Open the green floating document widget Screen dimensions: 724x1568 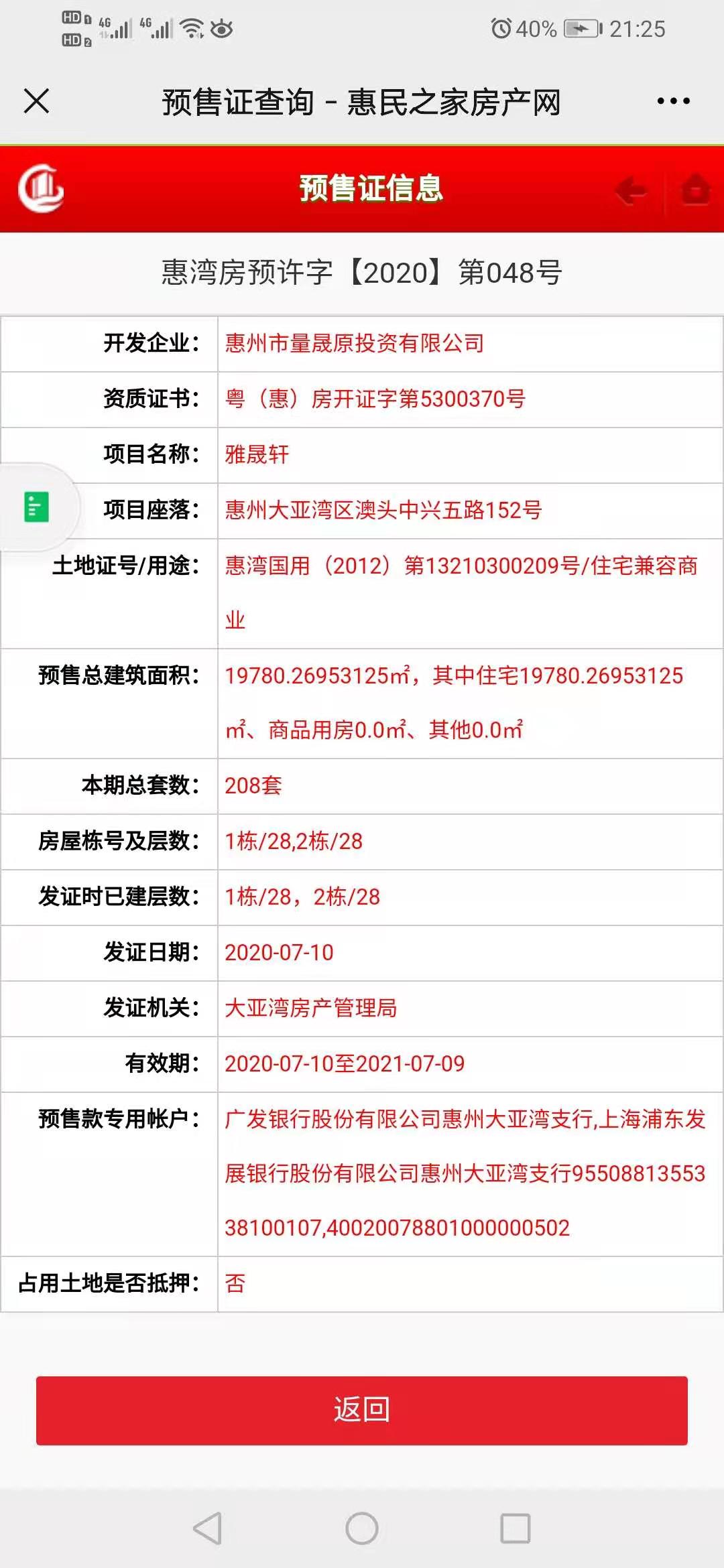point(37,507)
